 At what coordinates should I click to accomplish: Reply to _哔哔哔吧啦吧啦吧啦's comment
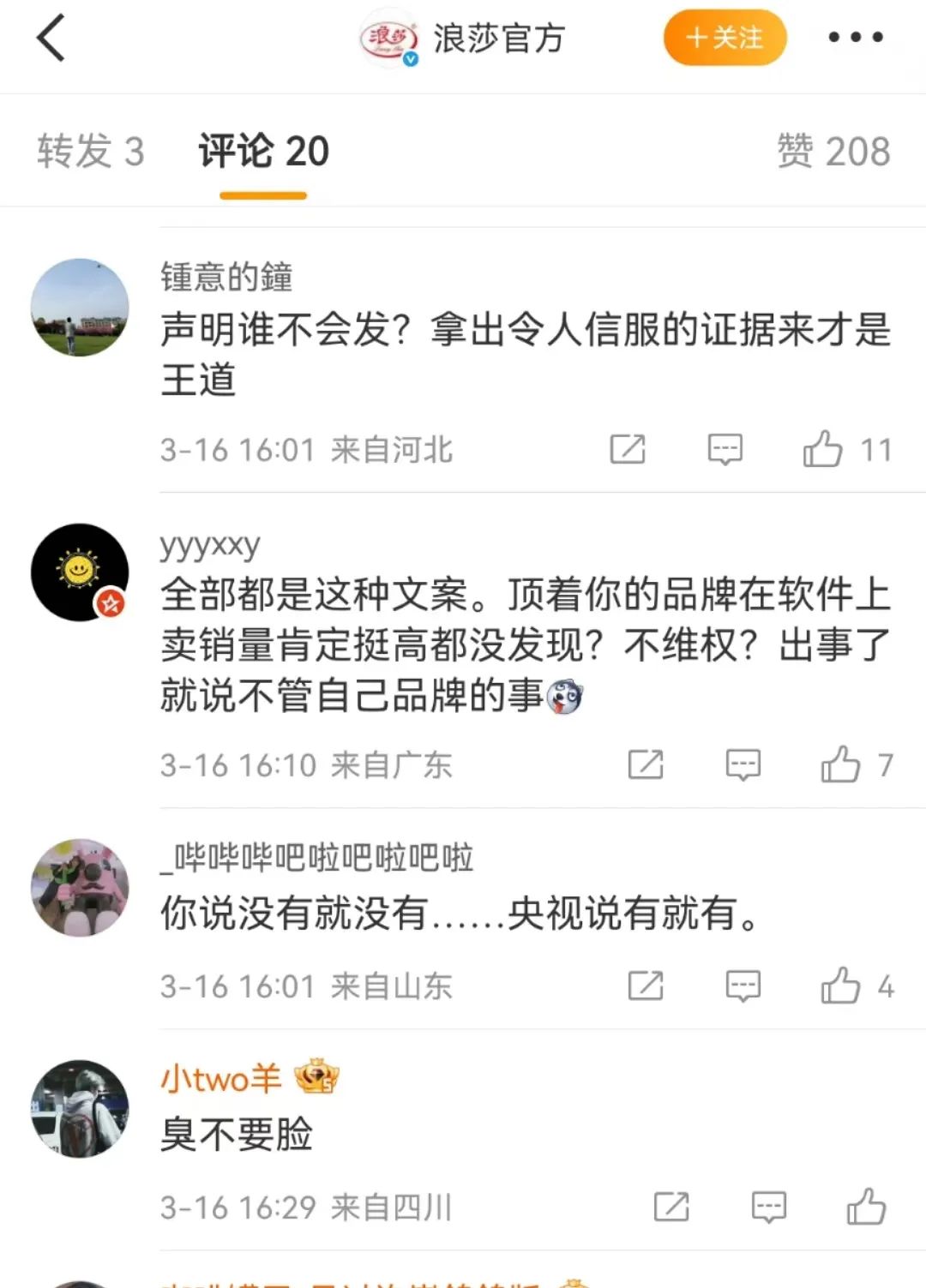743,986
